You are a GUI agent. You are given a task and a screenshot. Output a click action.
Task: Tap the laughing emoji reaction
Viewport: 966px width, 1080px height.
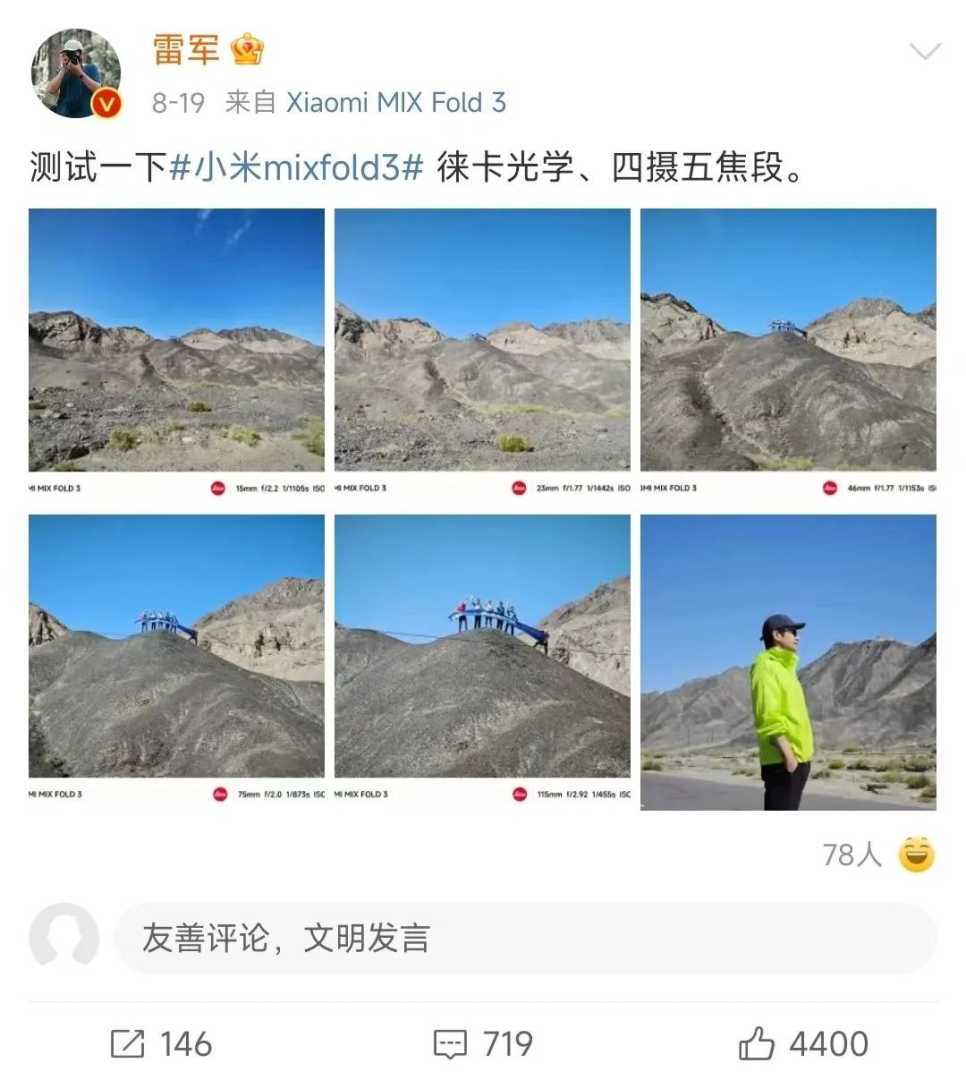tap(916, 855)
